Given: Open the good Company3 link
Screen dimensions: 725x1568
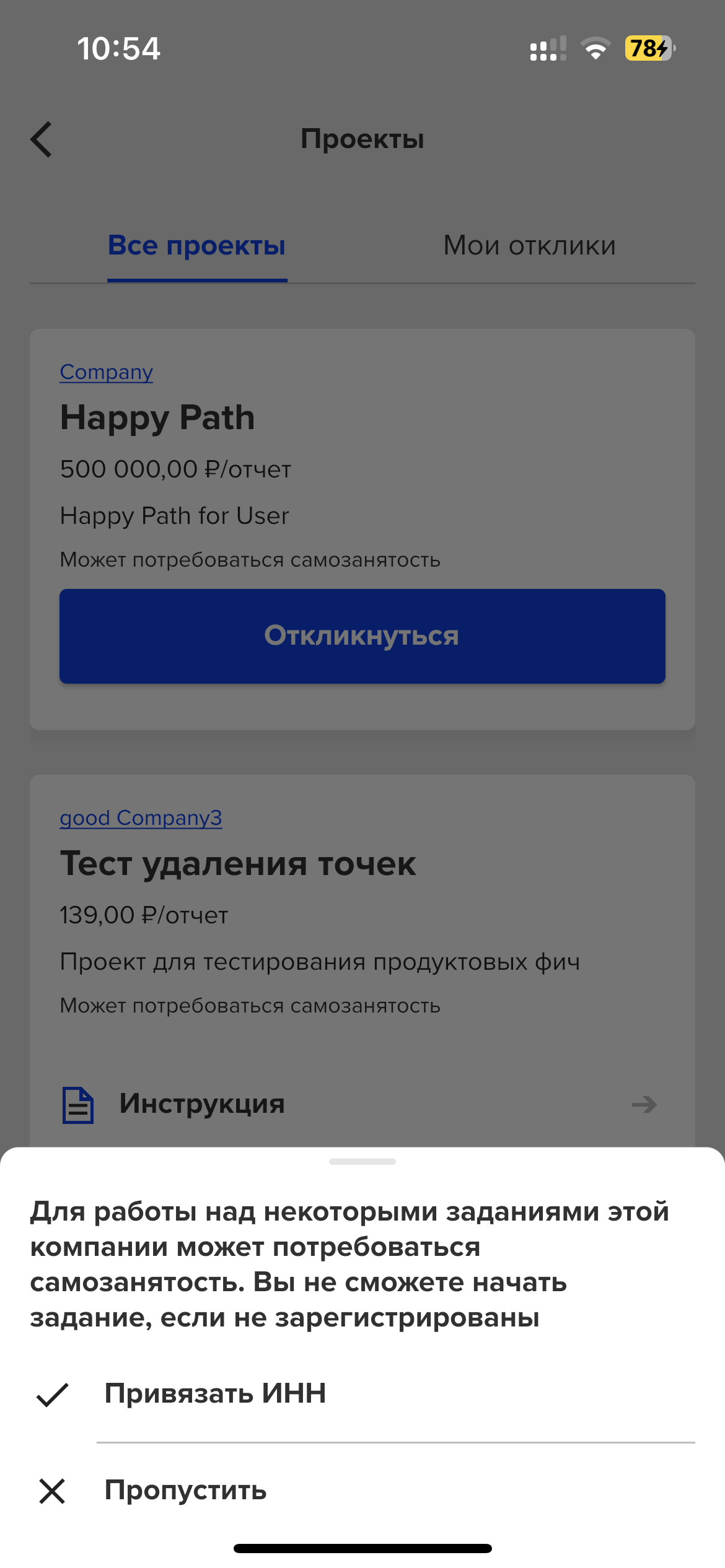Looking at the screenshot, I should [x=141, y=818].
